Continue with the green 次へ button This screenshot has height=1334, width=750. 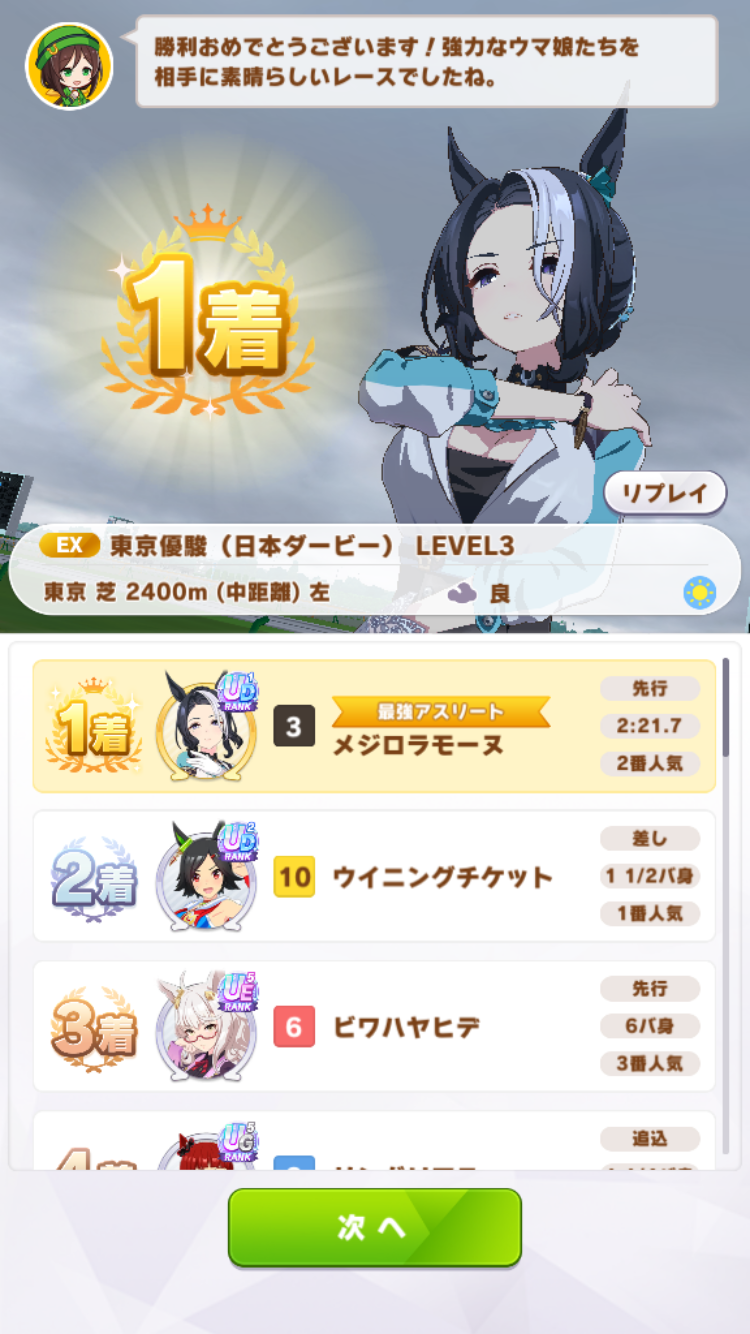tap(374, 1227)
